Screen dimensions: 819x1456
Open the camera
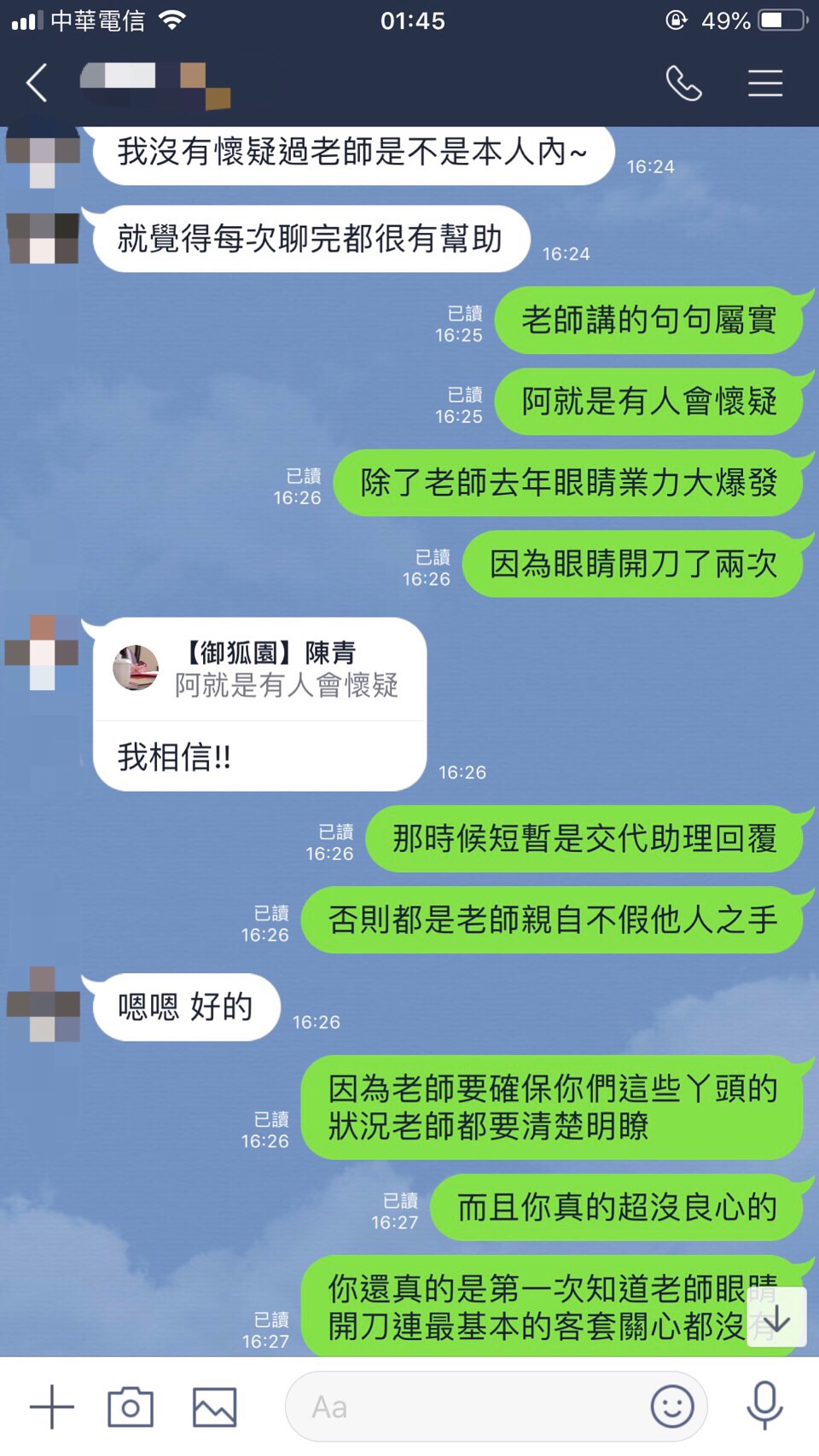click(131, 1407)
